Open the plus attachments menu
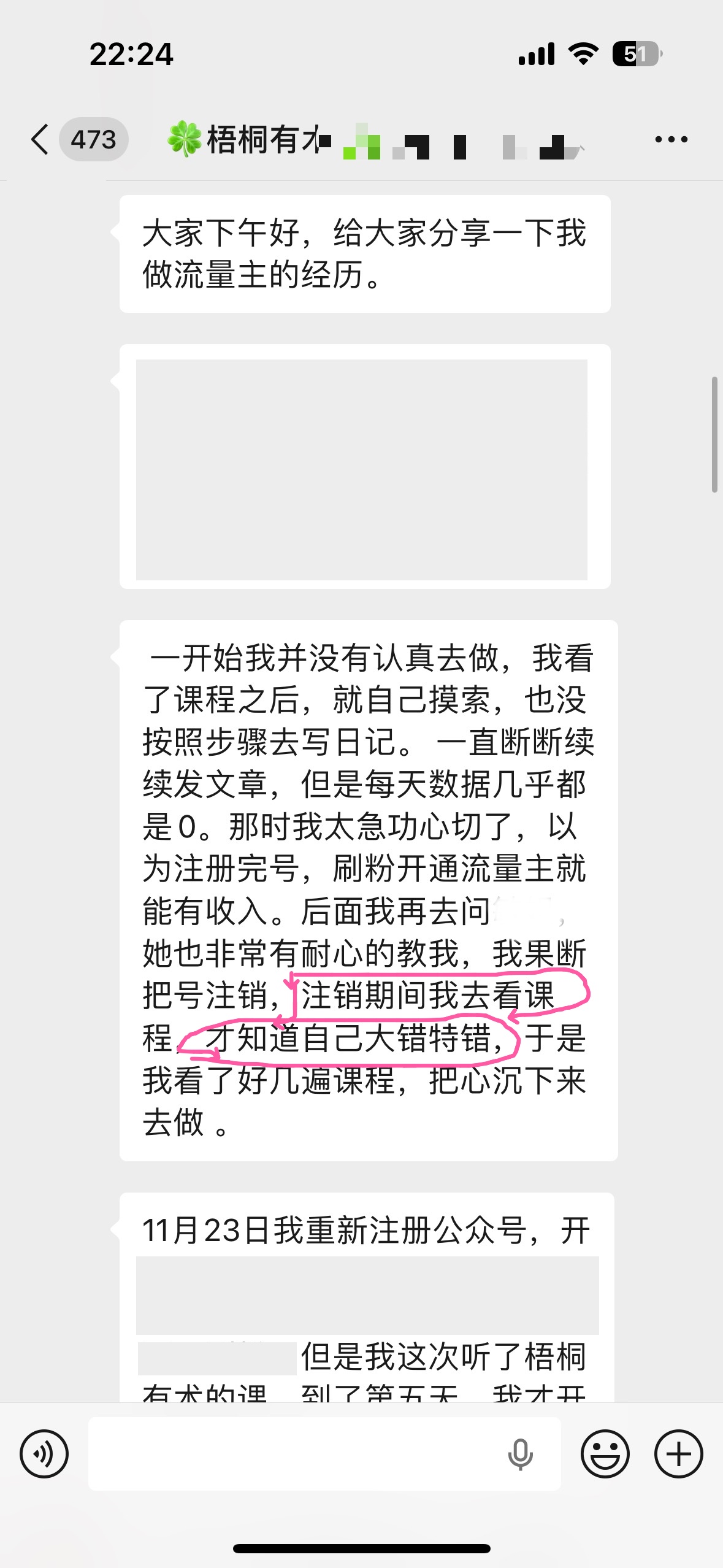 click(x=678, y=1454)
